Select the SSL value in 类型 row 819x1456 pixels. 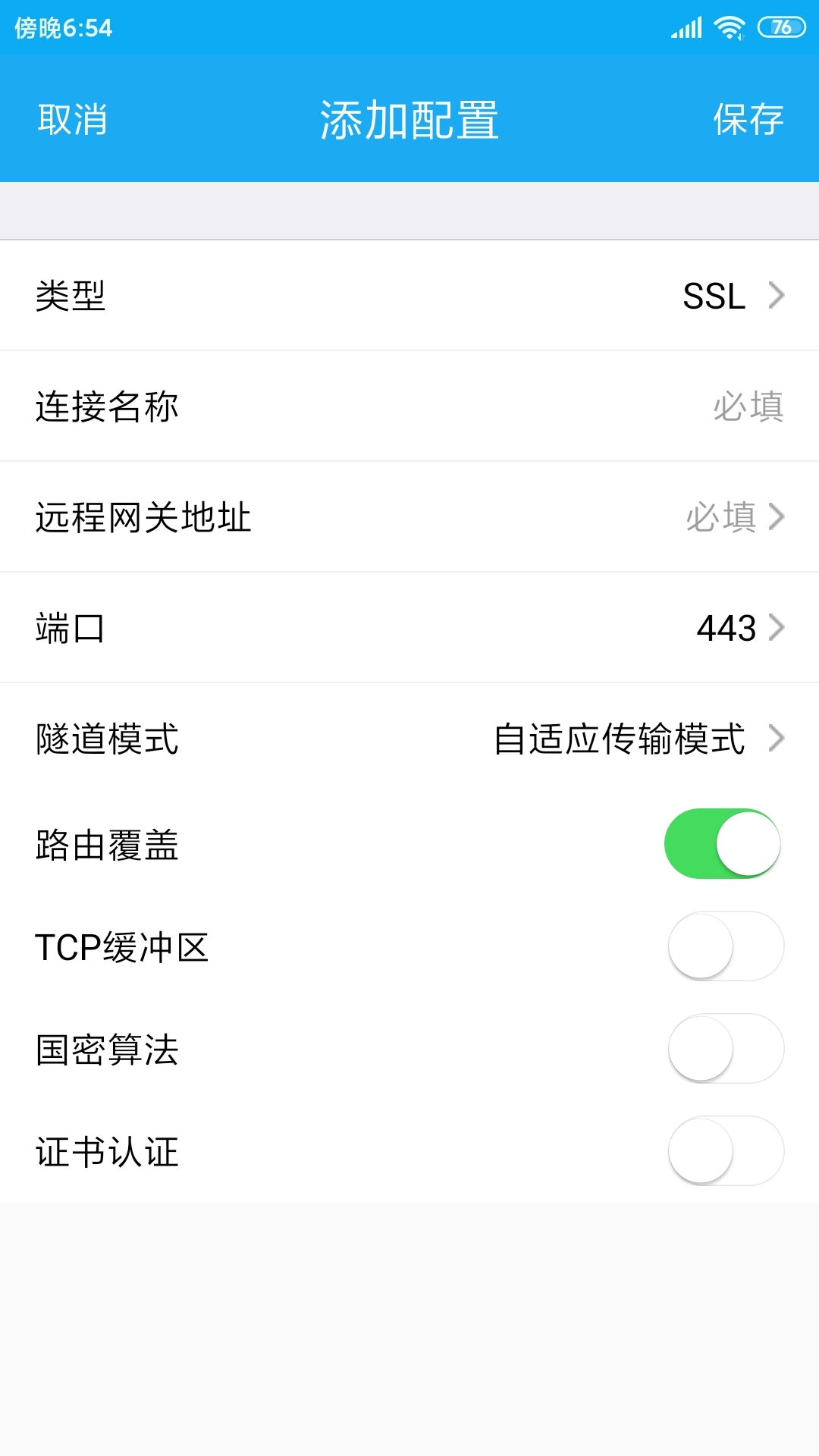[x=714, y=296]
